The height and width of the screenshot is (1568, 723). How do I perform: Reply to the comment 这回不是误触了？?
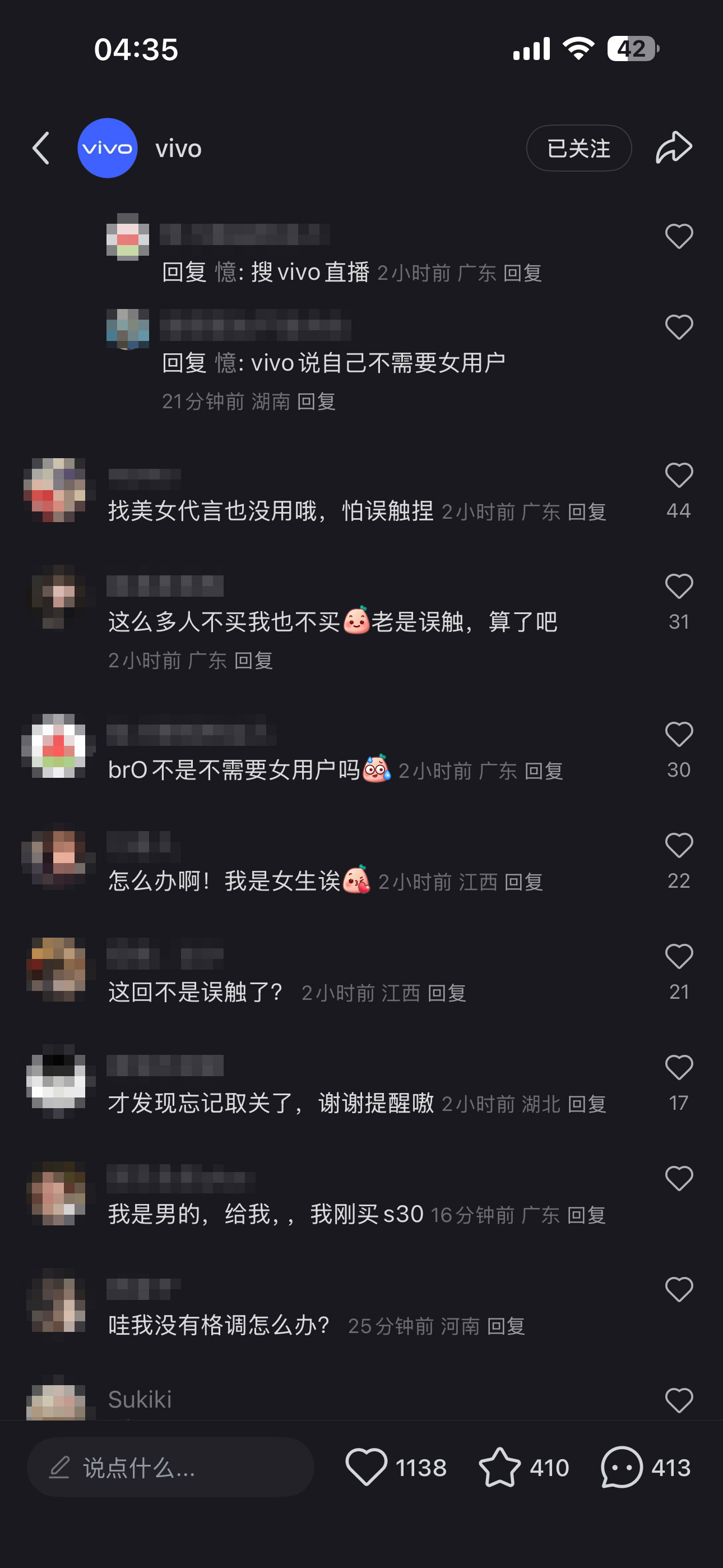click(447, 993)
